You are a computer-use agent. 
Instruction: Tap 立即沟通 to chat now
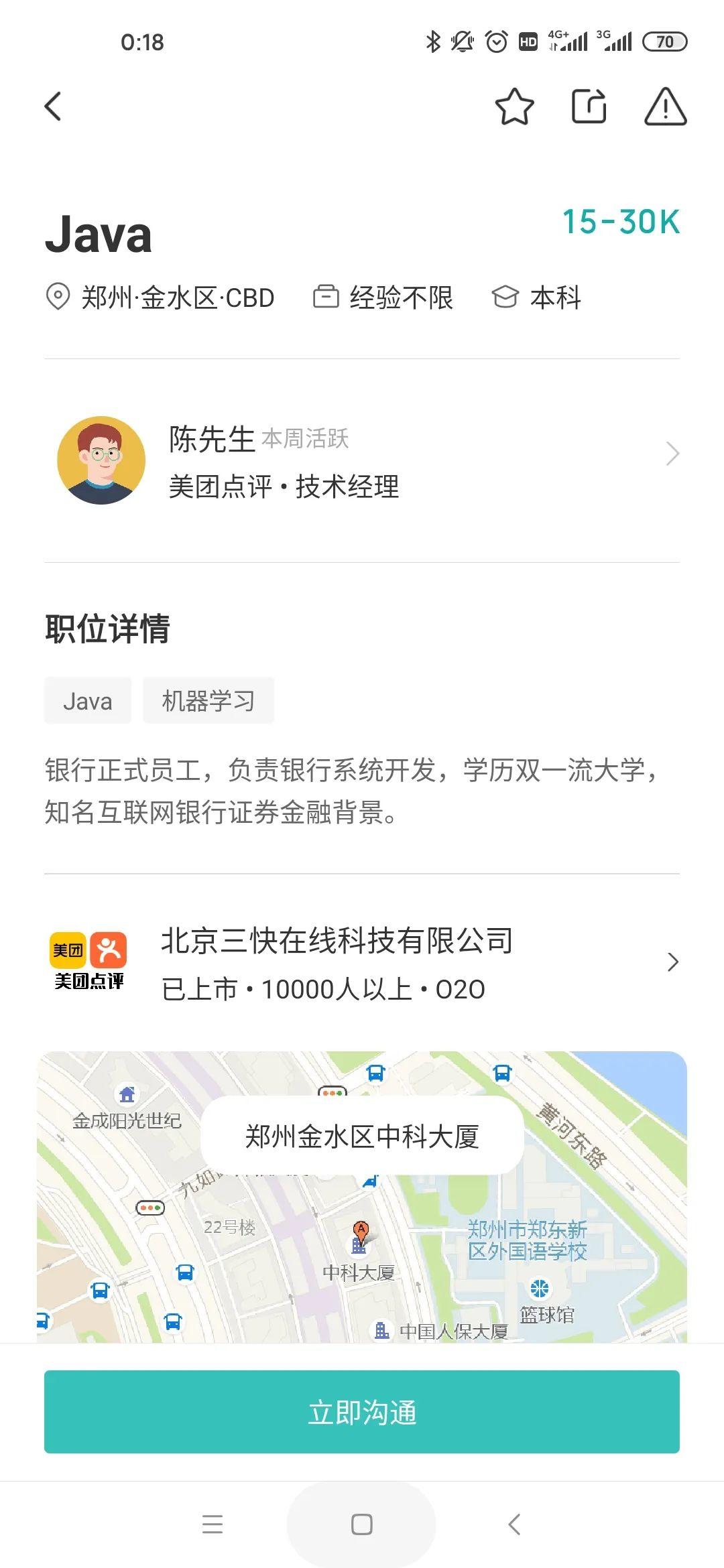point(362,1412)
